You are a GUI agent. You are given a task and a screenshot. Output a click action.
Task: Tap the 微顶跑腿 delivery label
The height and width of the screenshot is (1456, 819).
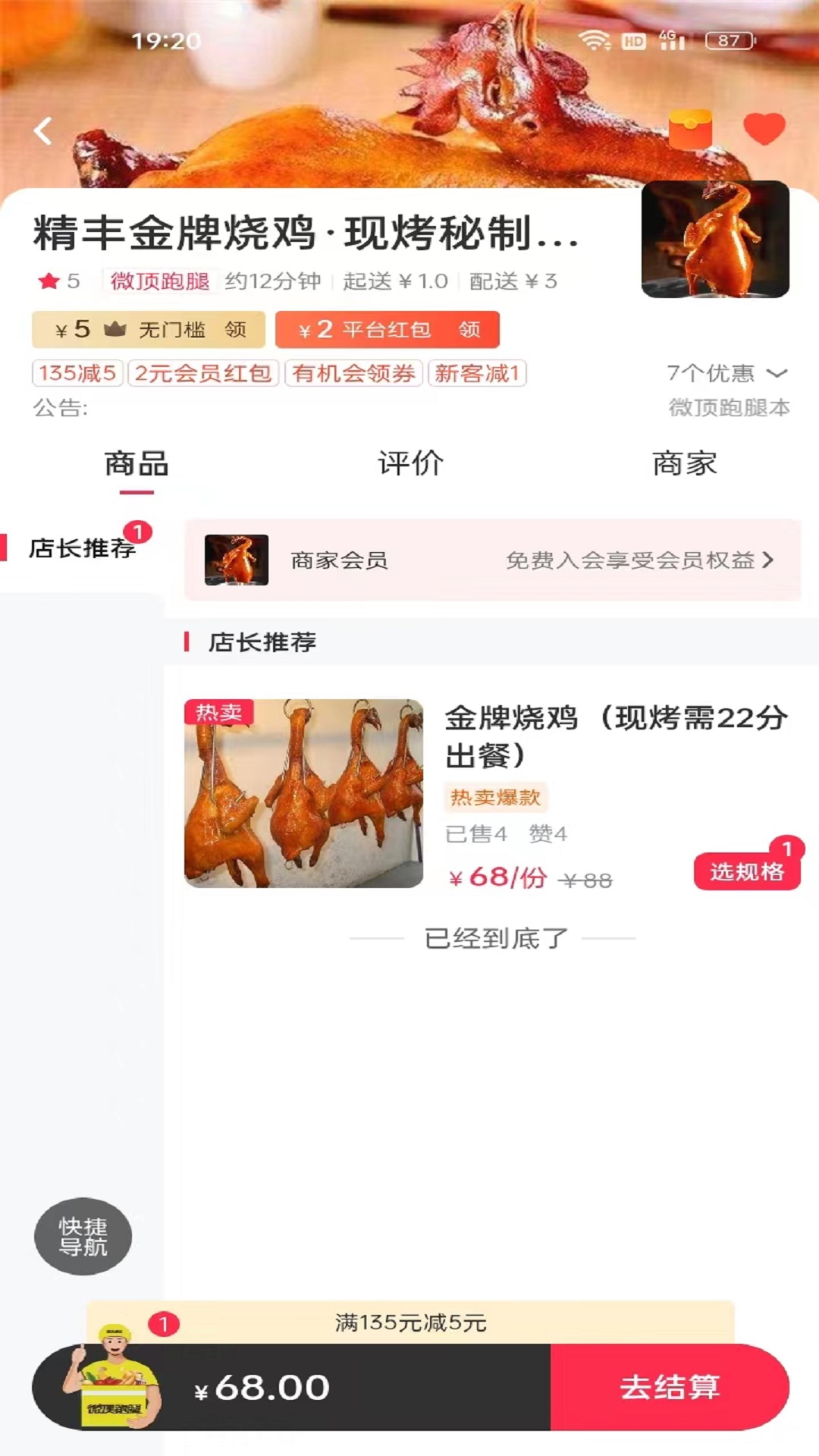[159, 280]
